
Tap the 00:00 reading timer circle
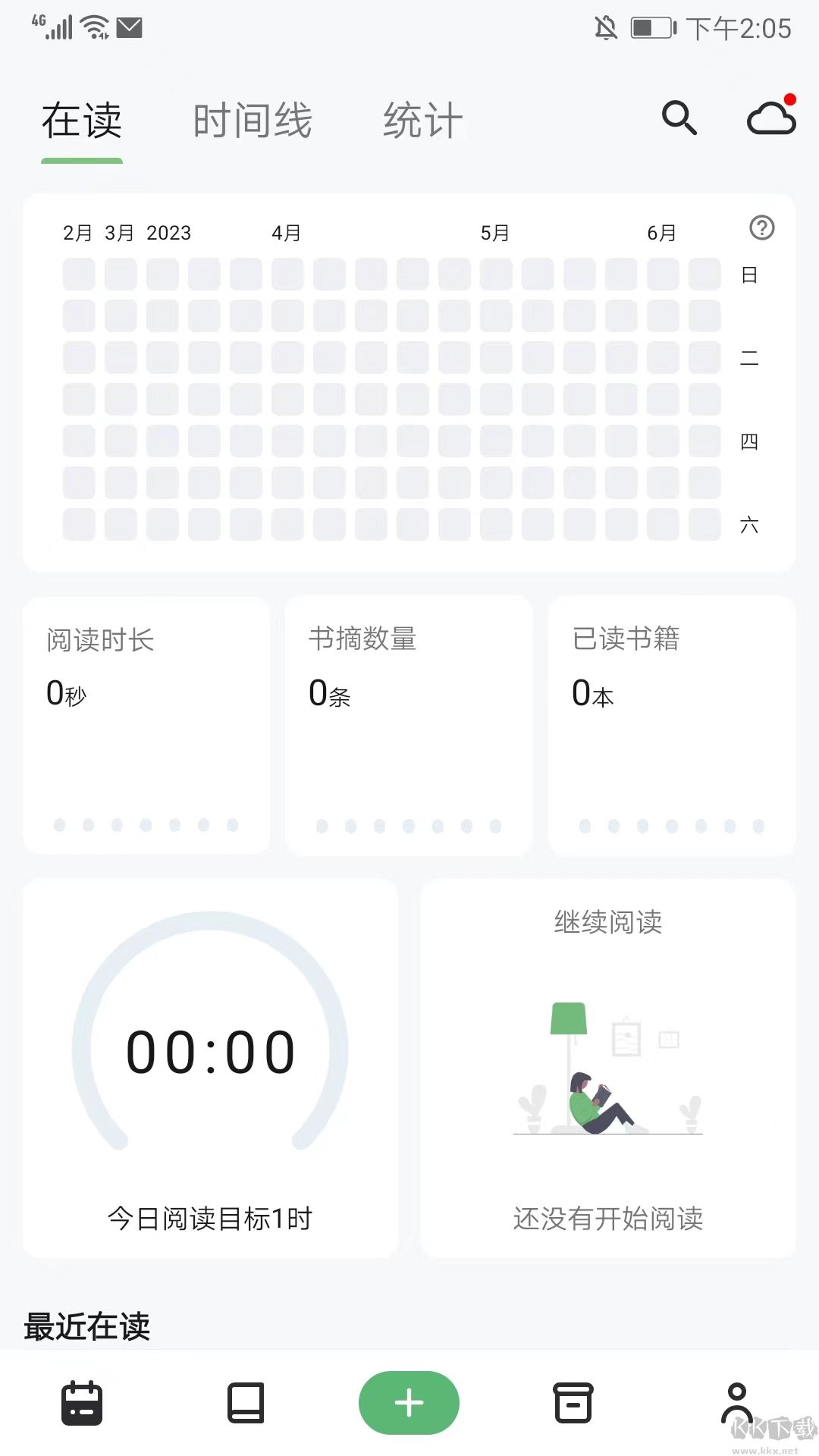coord(211,1050)
